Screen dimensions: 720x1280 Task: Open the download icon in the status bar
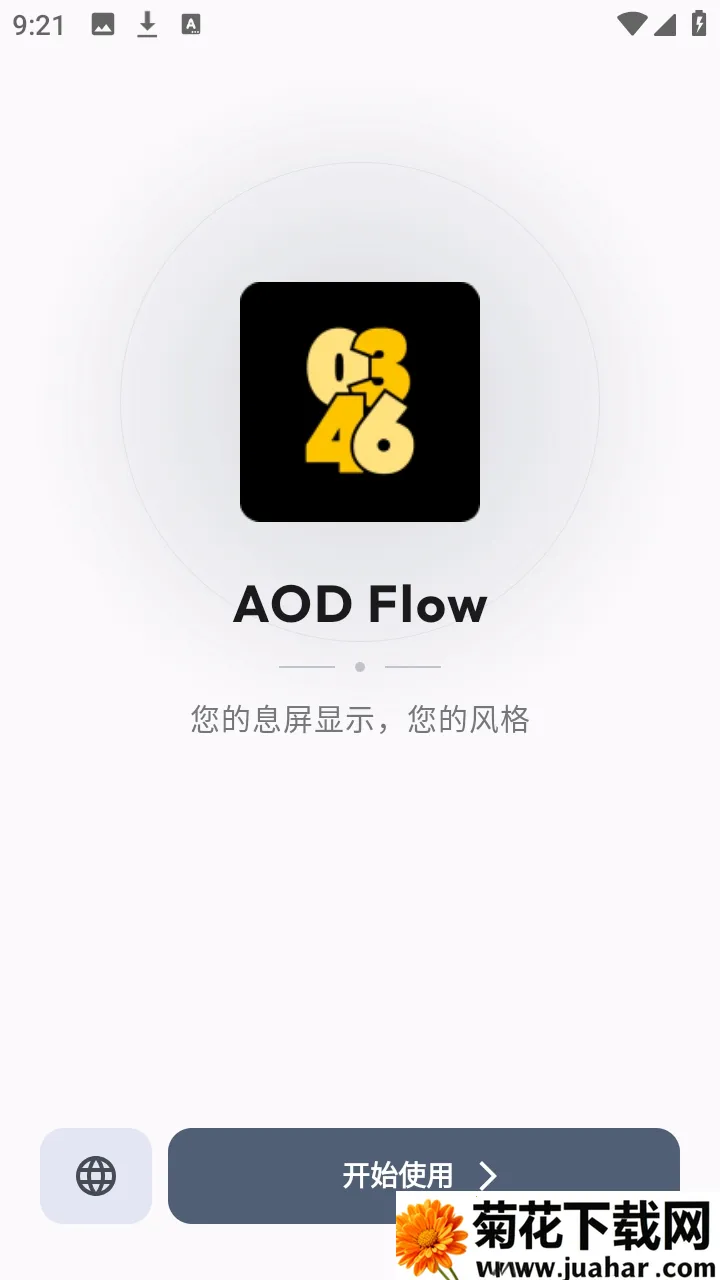coord(146,22)
